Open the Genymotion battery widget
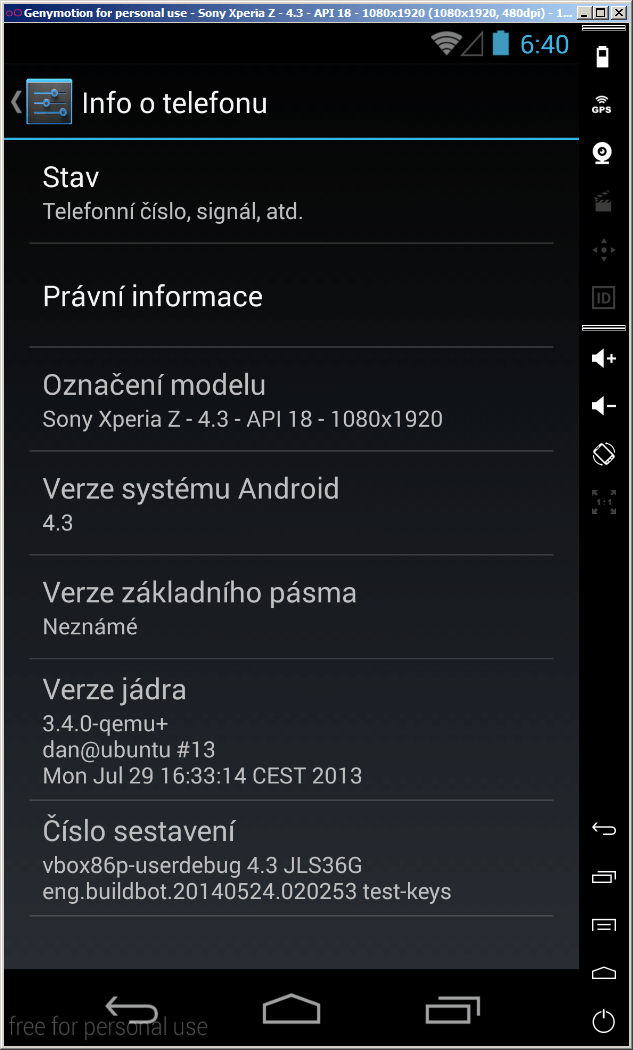 tap(603, 57)
